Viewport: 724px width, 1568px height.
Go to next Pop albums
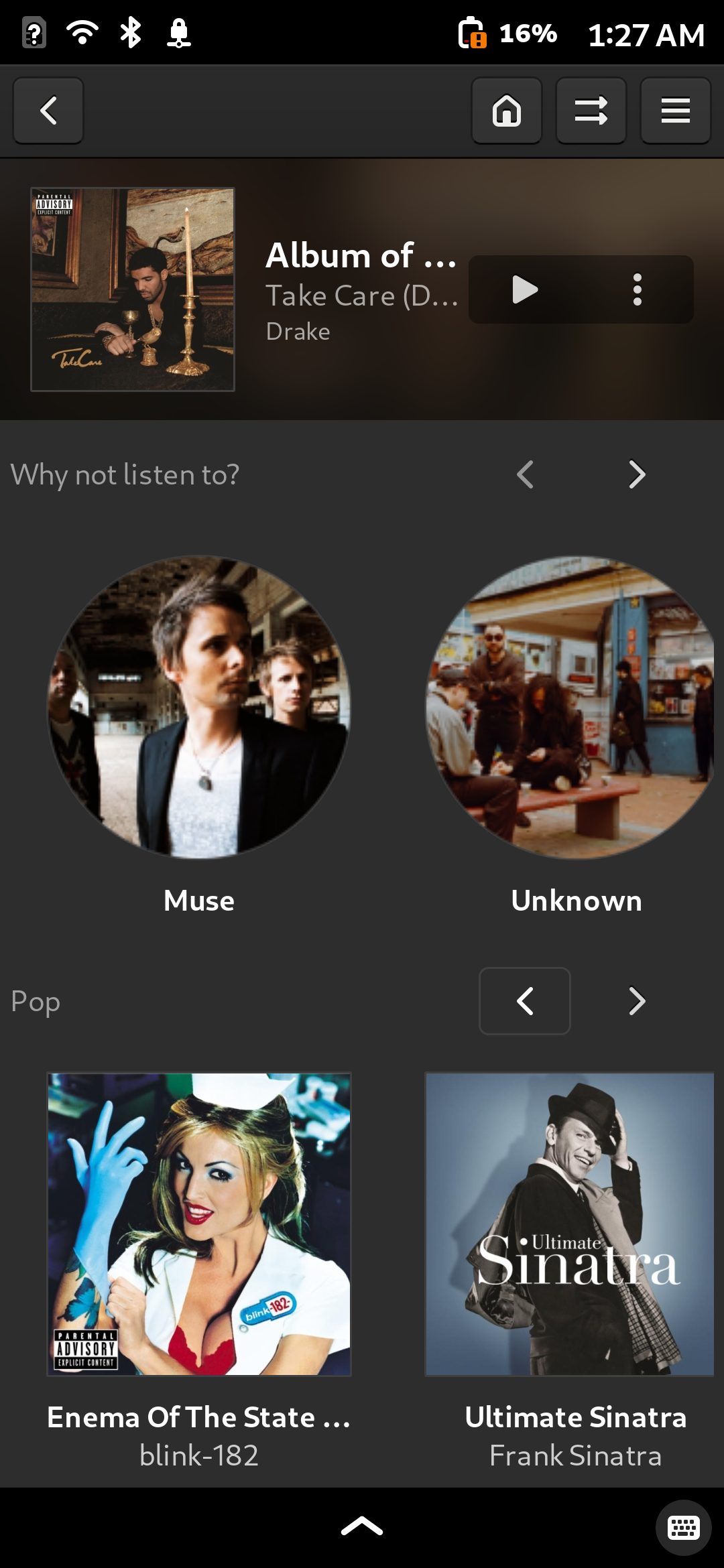637,1001
